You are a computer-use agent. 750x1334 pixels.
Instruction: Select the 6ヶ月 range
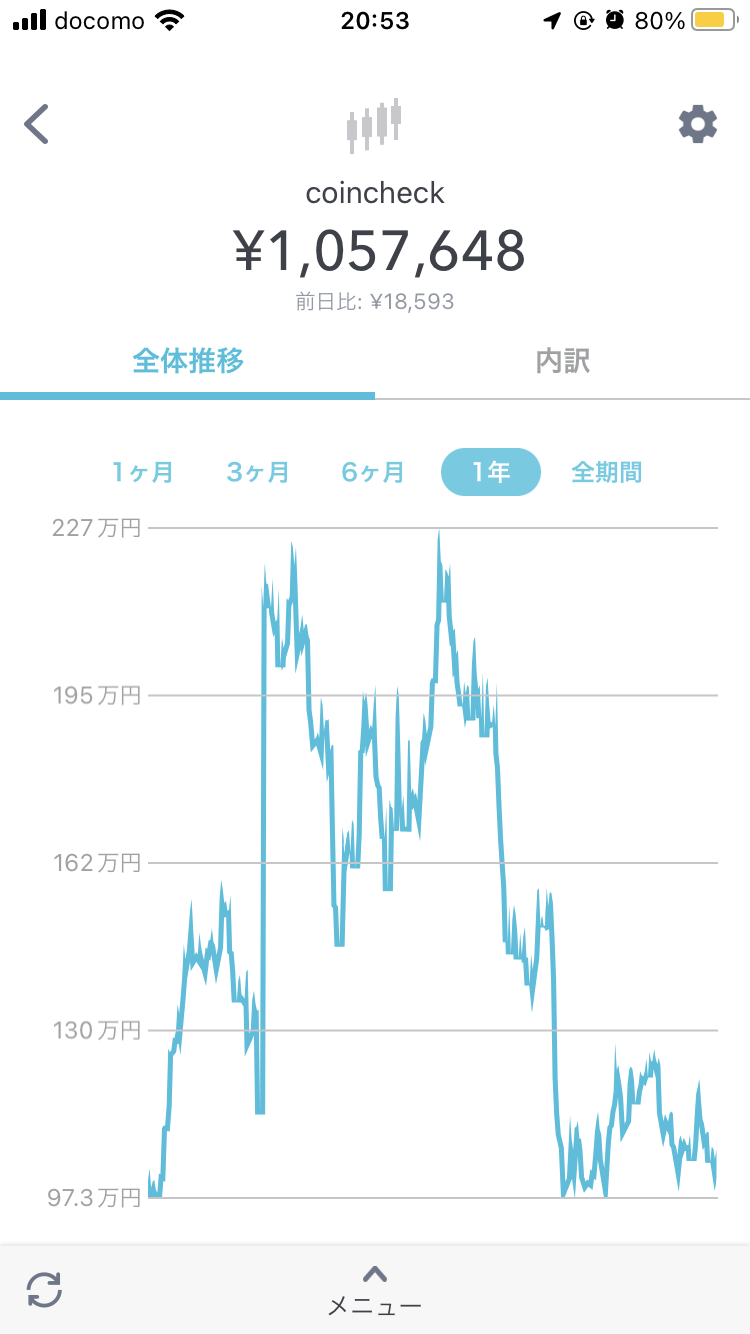[373, 472]
